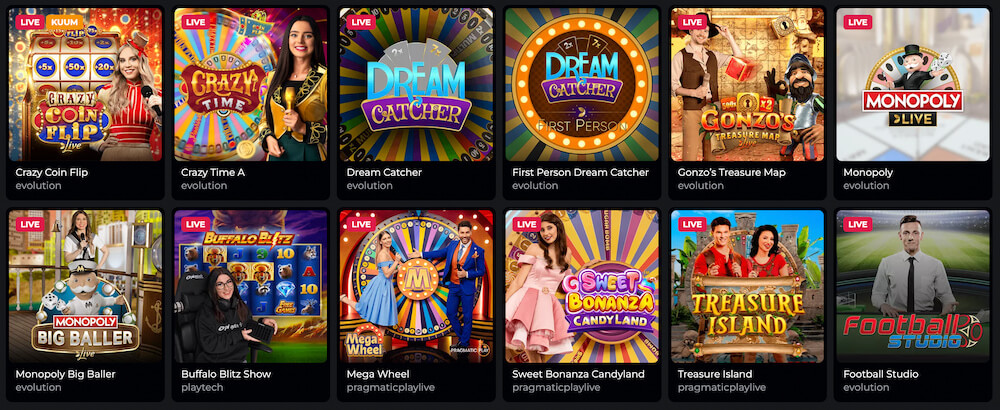Screen dimensions: 1000x410
Task: Launch Crazy Time A live game
Action: (x=251, y=85)
